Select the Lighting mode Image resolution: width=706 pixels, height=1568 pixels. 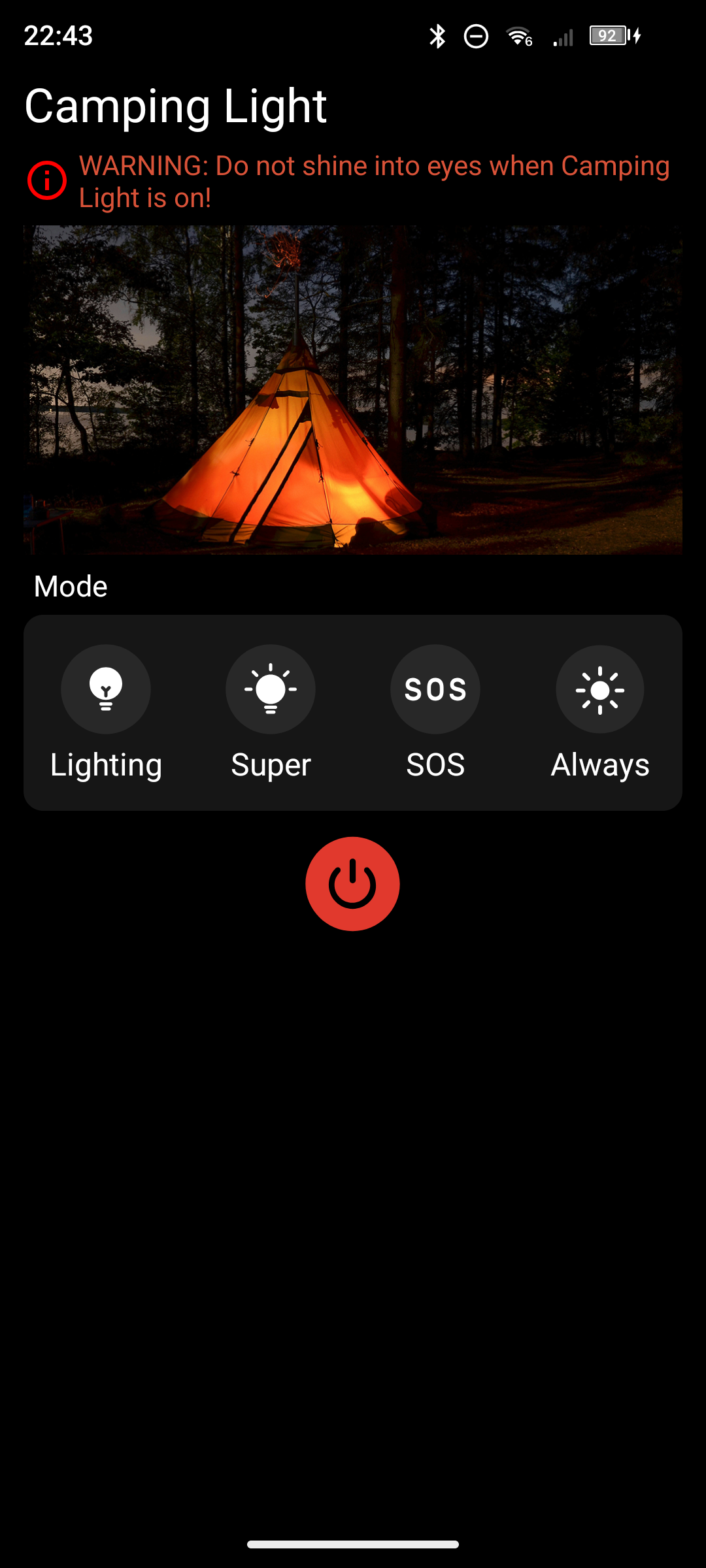[106, 690]
